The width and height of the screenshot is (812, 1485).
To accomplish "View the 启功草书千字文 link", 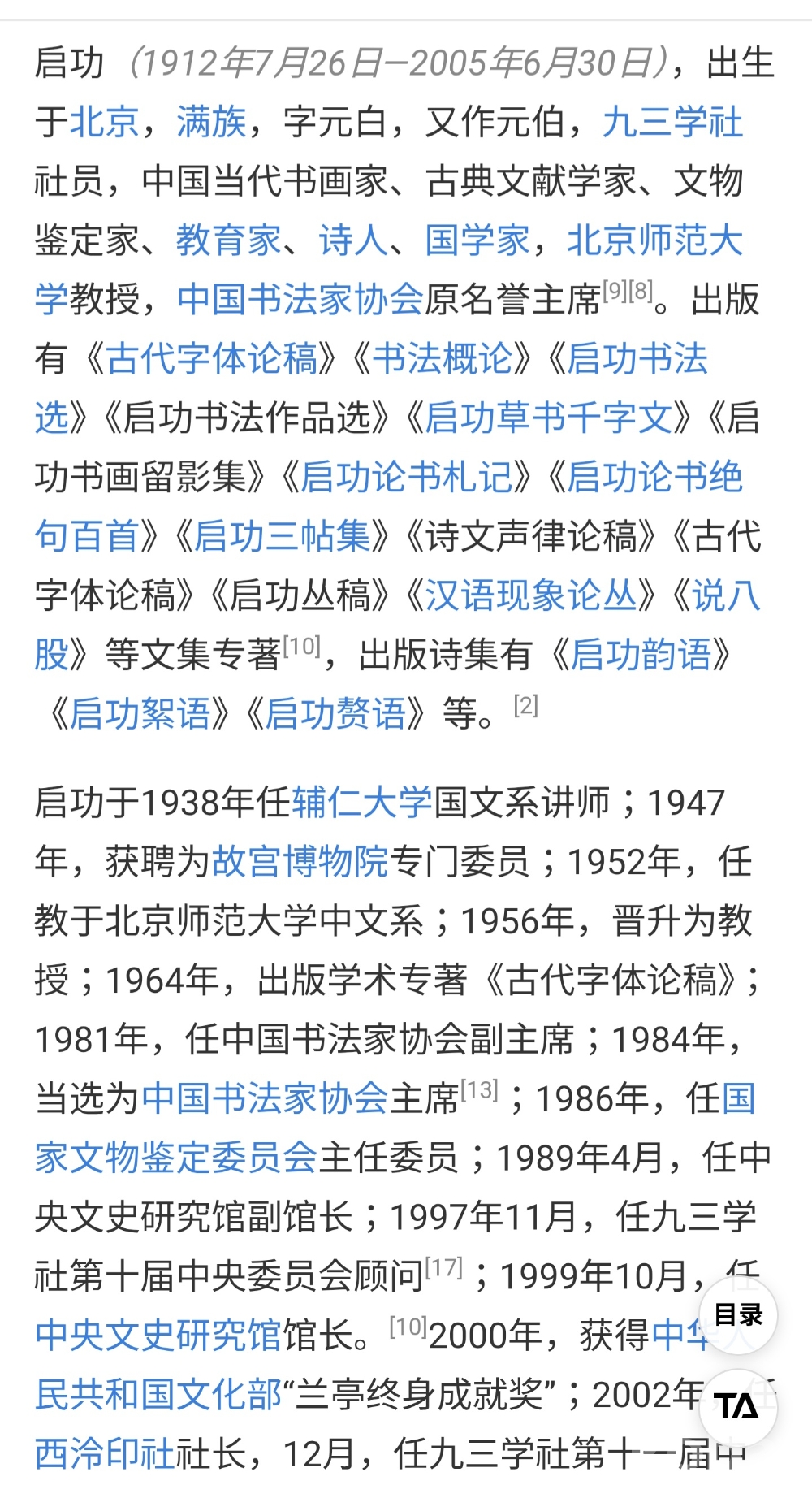I will point(549,418).
